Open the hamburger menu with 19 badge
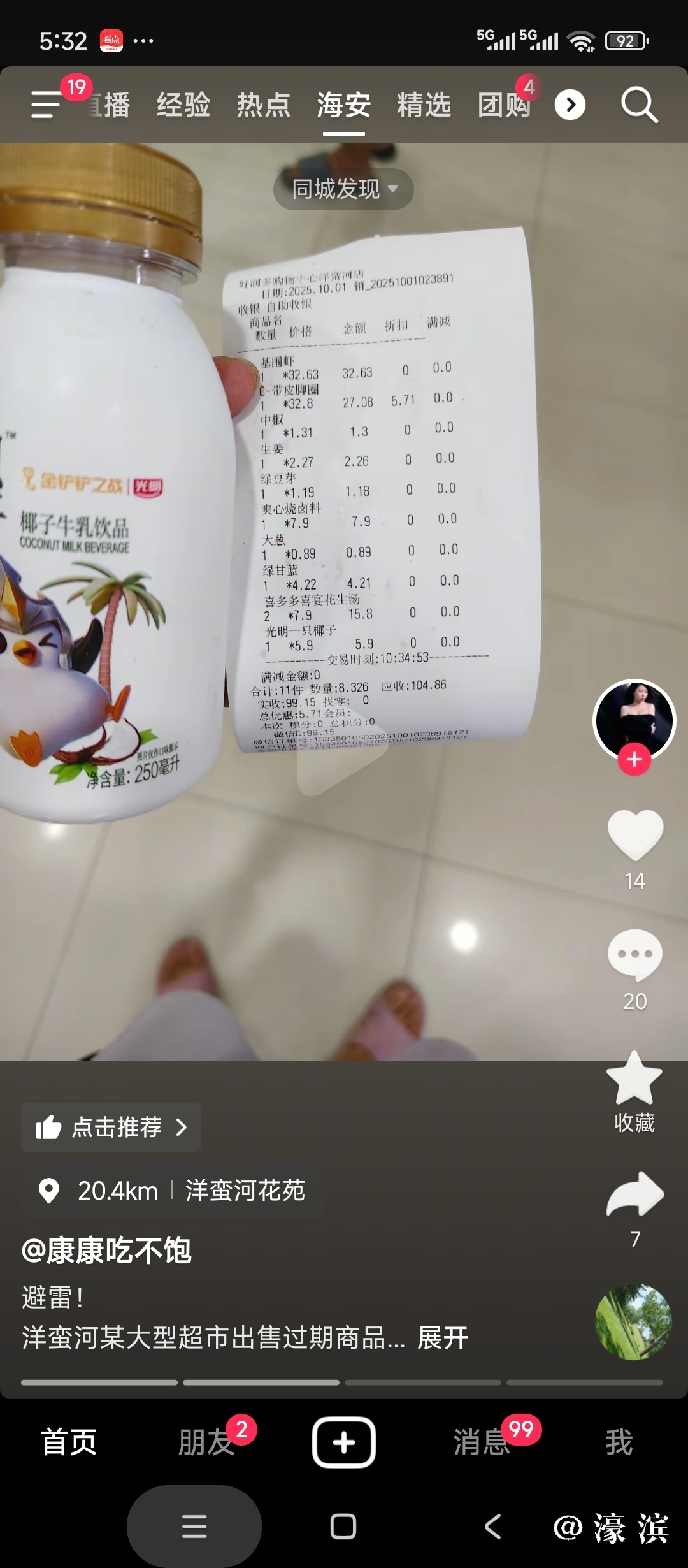 click(x=47, y=104)
